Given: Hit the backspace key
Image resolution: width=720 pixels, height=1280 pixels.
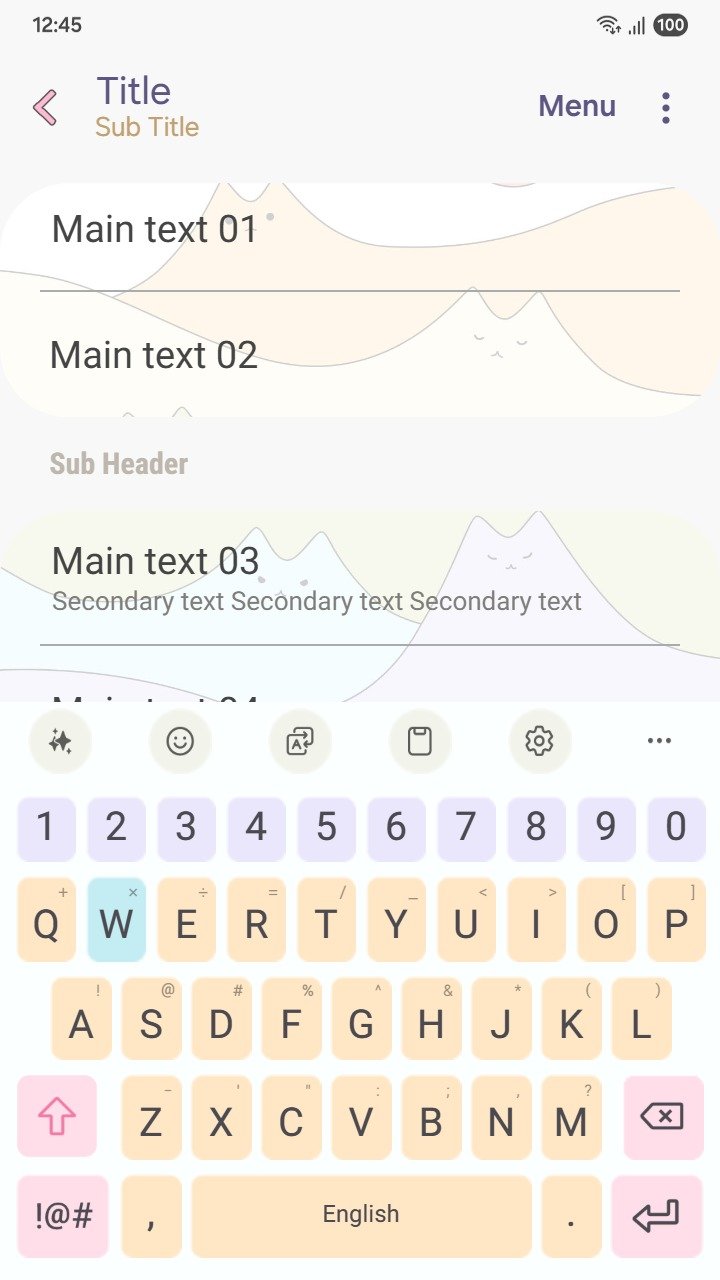Looking at the screenshot, I should point(662,1116).
